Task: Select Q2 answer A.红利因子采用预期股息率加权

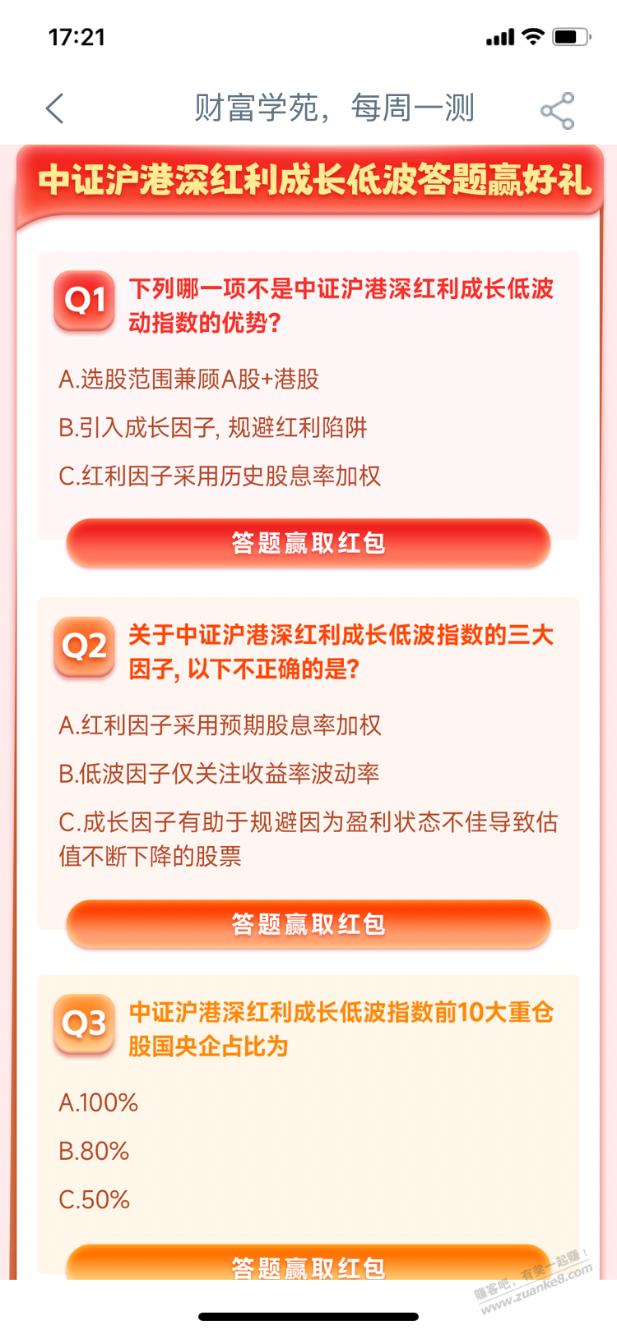Action: click(220, 725)
